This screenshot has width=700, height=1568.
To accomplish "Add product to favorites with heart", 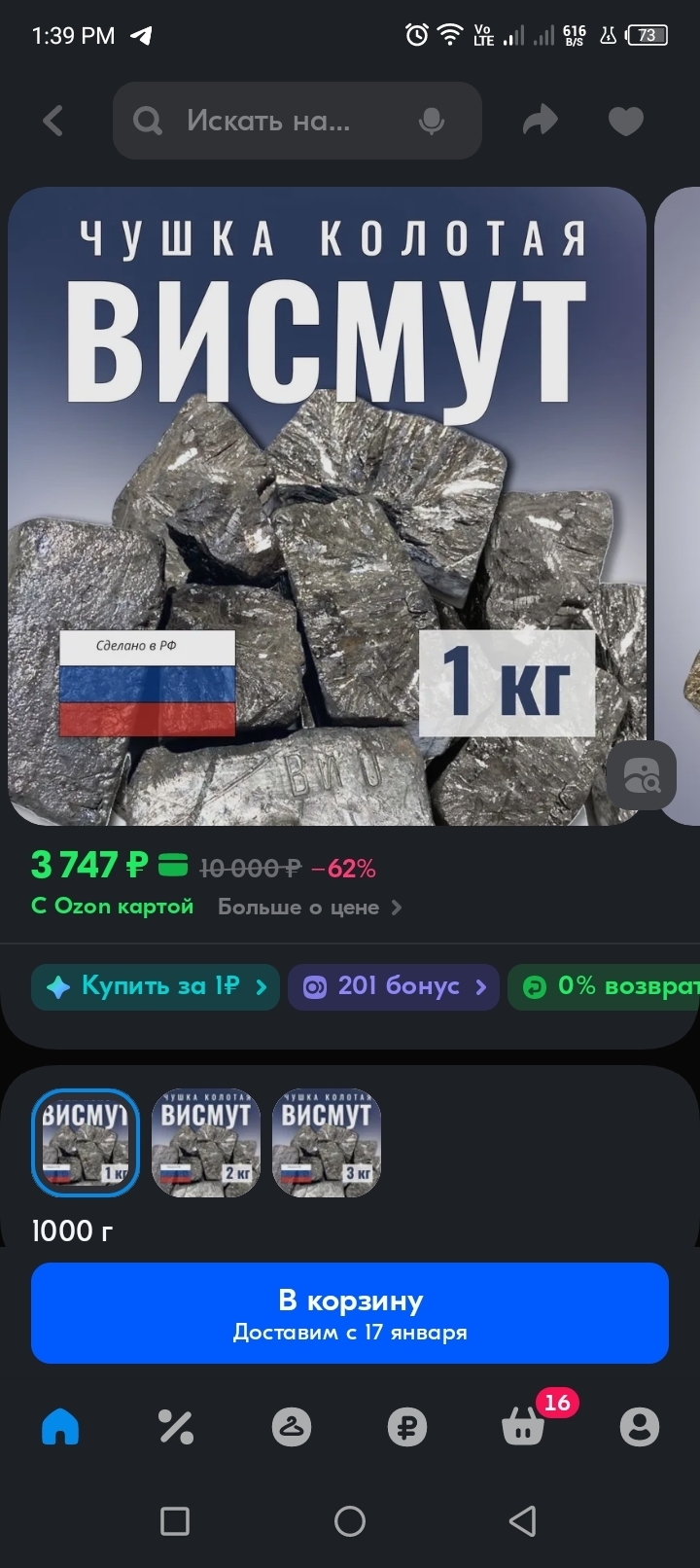I will [x=625, y=121].
